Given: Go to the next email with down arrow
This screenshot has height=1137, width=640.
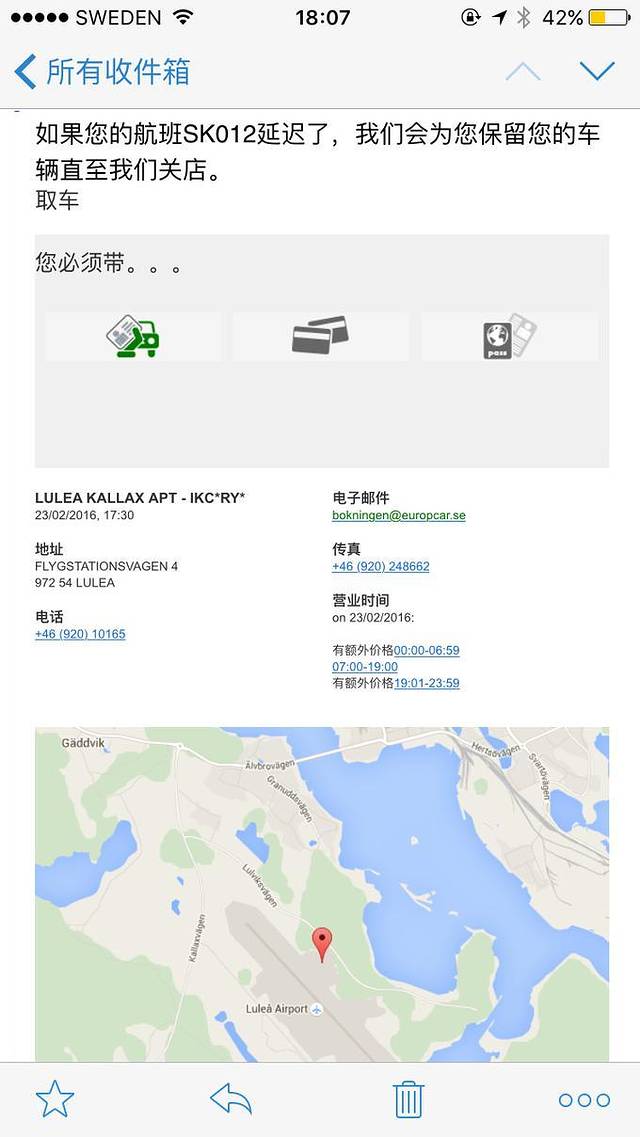Looking at the screenshot, I should (597, 71).
